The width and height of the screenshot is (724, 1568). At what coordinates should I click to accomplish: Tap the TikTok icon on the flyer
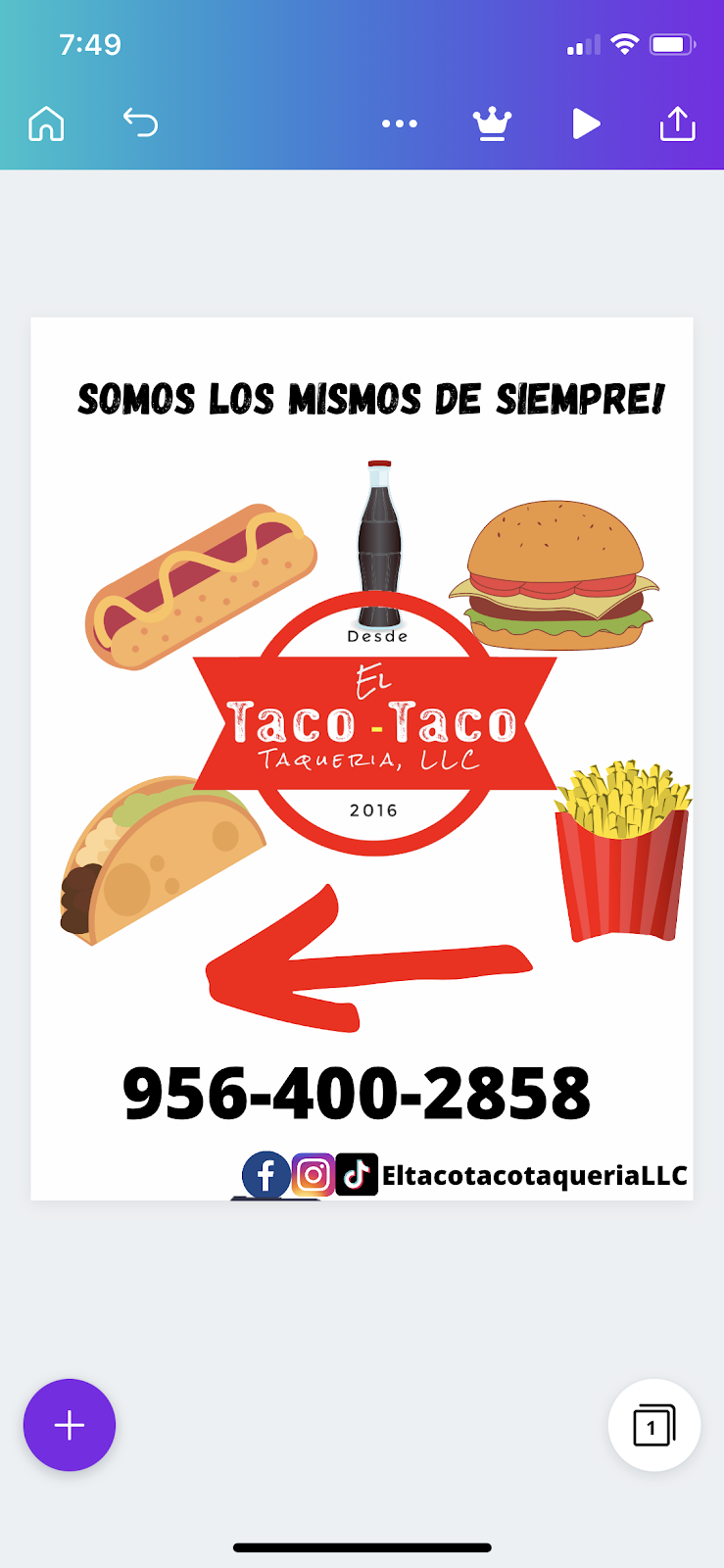click(359, 1174)
